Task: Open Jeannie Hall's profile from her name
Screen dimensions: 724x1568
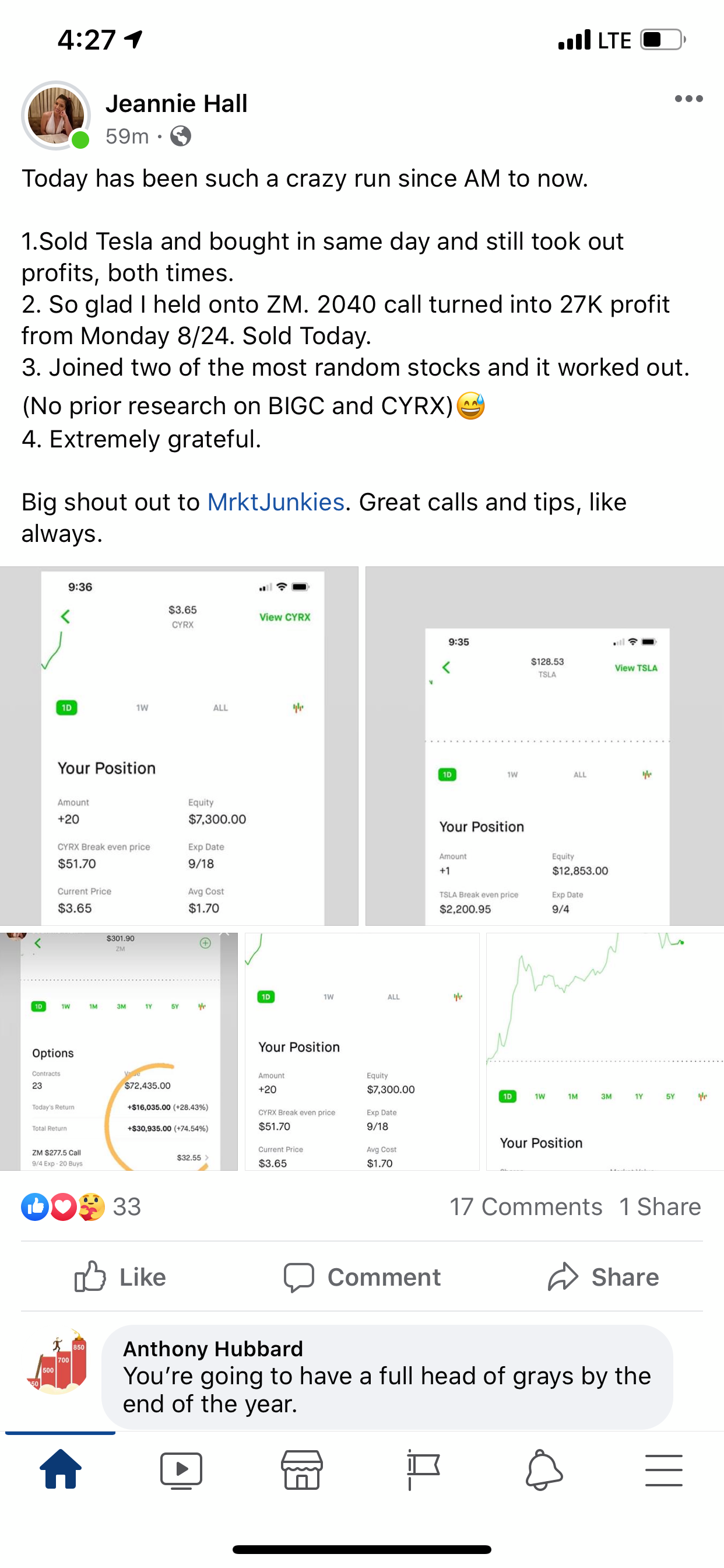Action: point(177,103)
